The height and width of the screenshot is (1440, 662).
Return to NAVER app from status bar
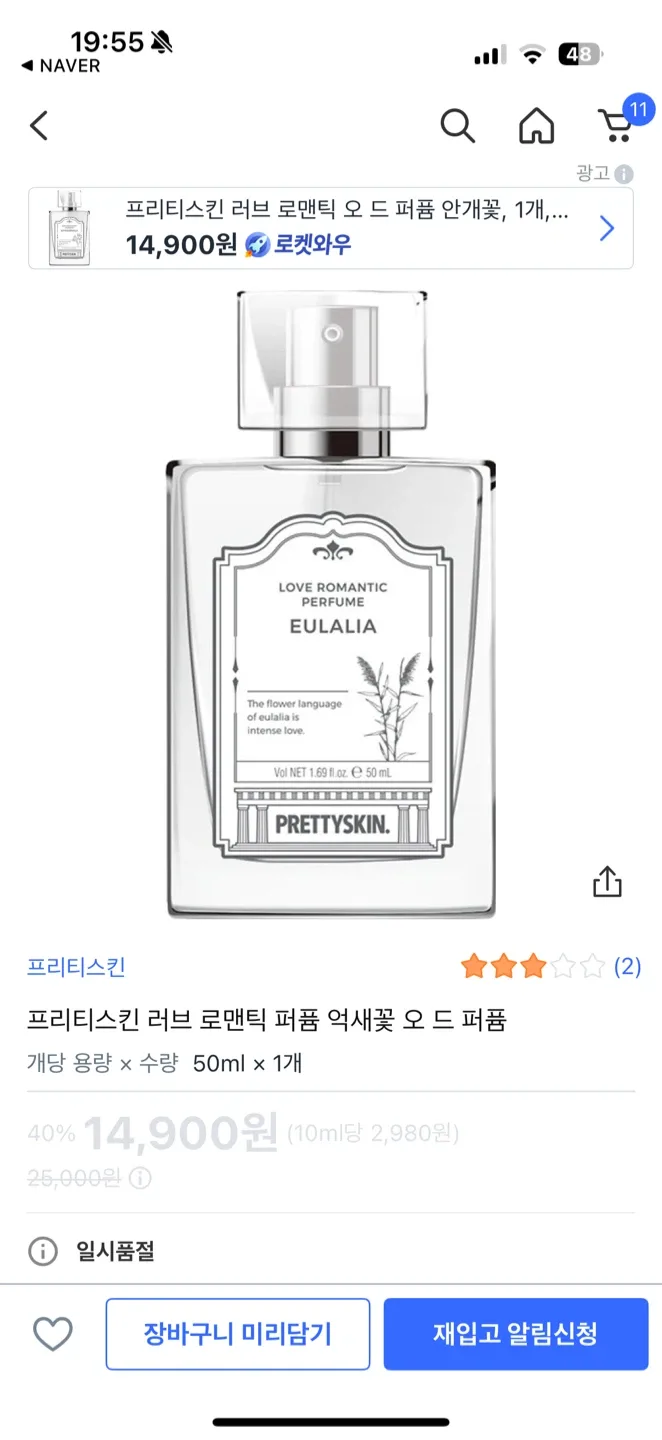click(x=60, y=66)
